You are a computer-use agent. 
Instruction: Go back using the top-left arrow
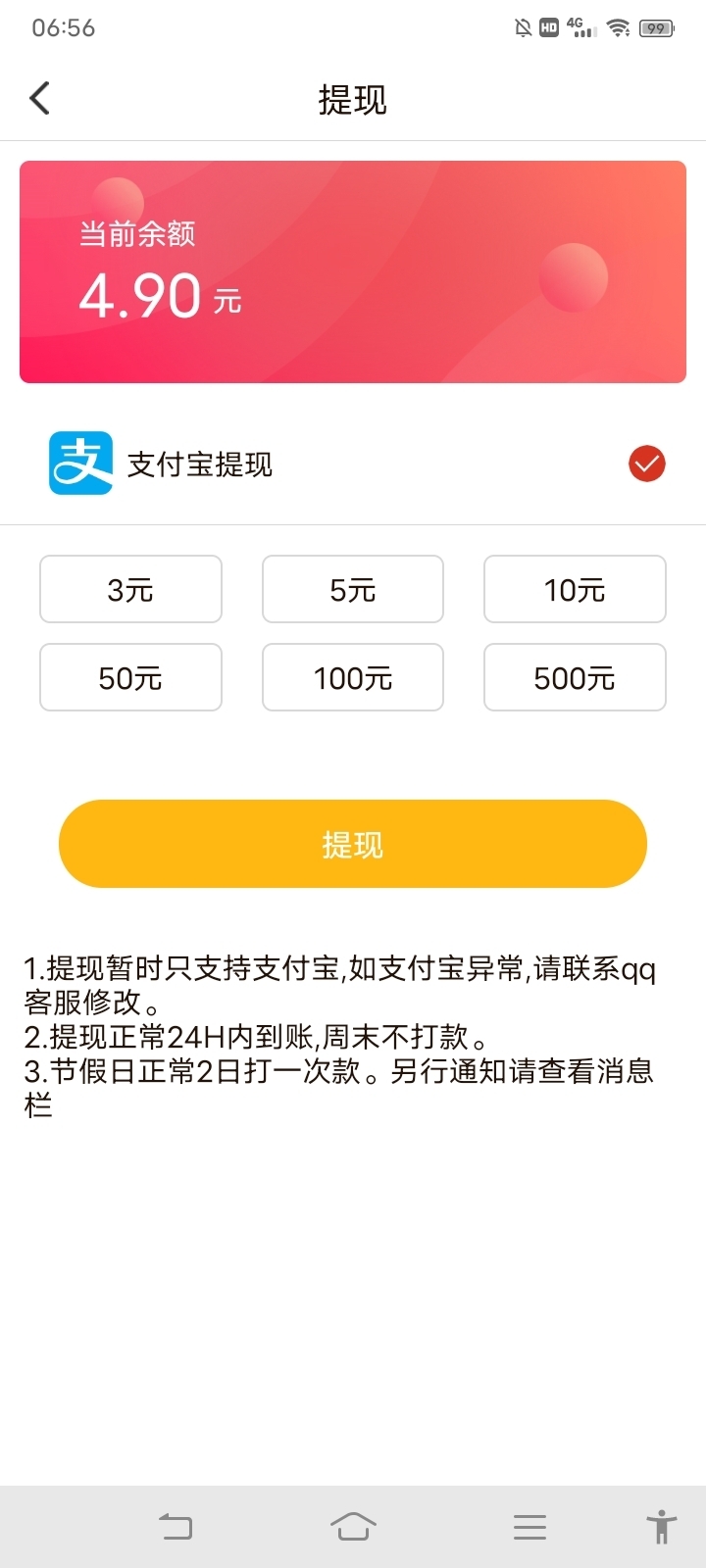click(40, 98)
